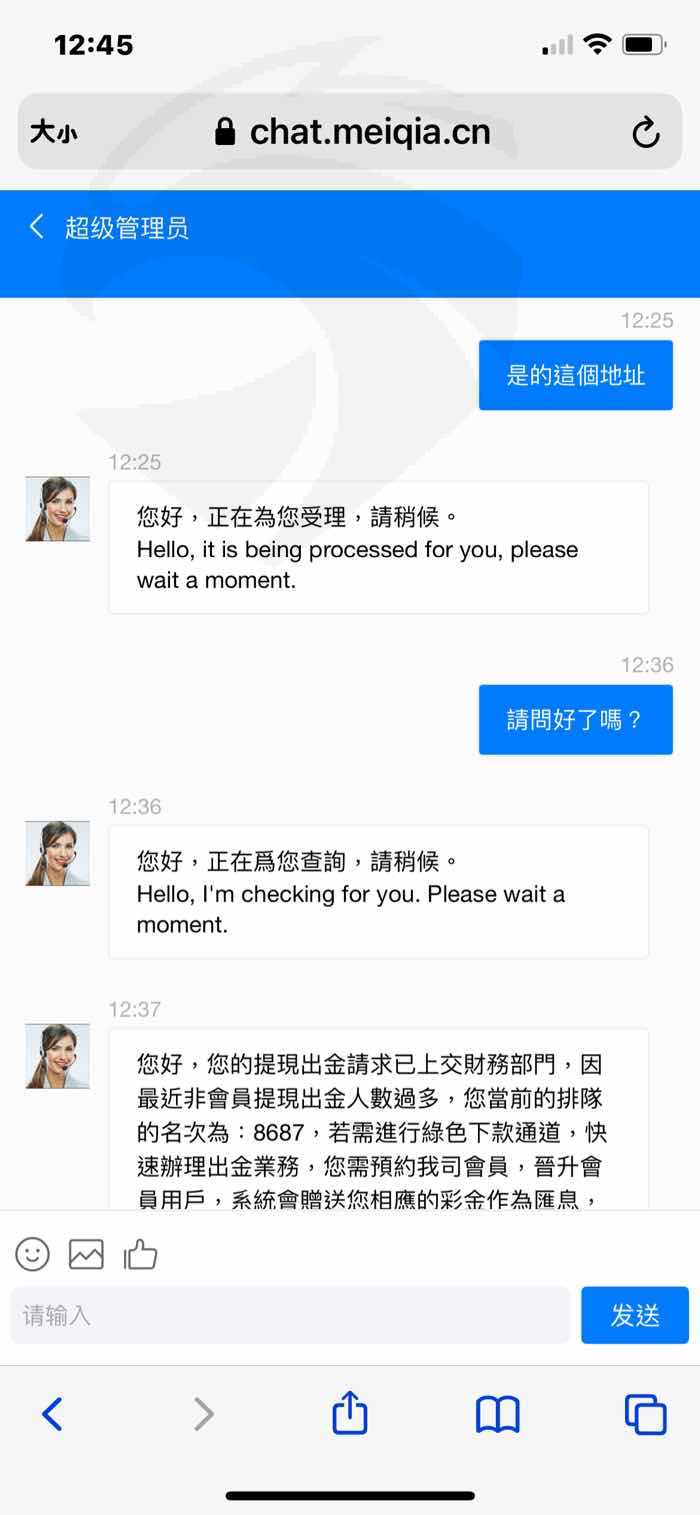The width and height of the screenshot is (700, 1515).
Task: Focus the 请输入 message field
Action: tap(290, 1315)
